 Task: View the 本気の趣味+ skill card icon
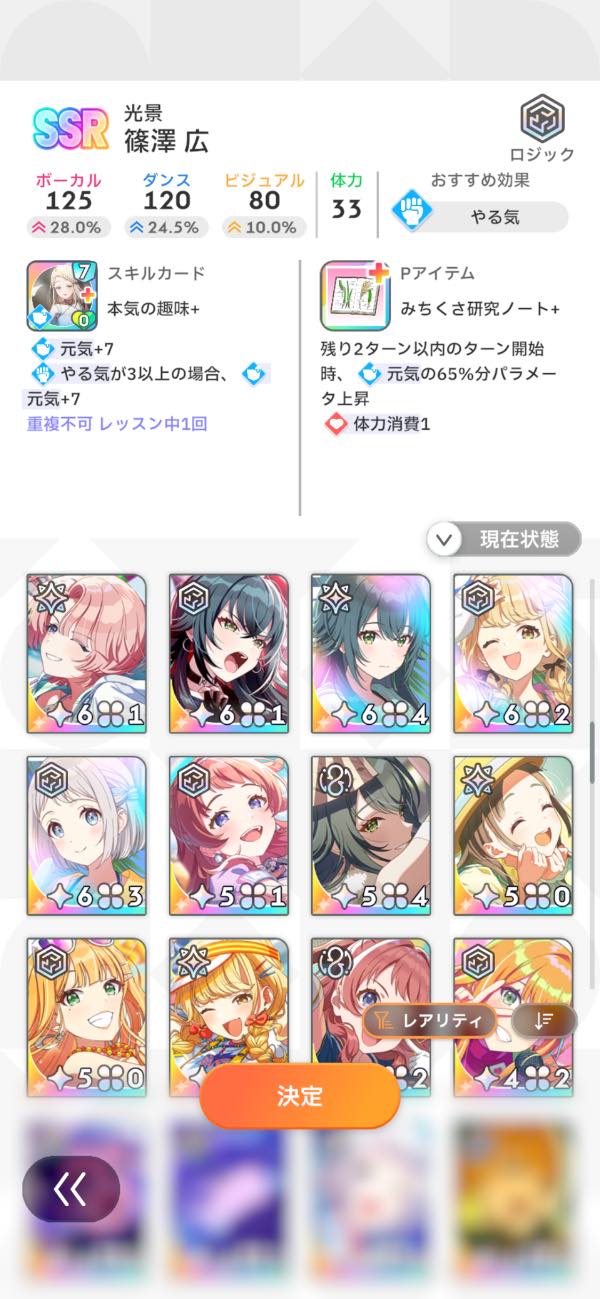[58, 296]
